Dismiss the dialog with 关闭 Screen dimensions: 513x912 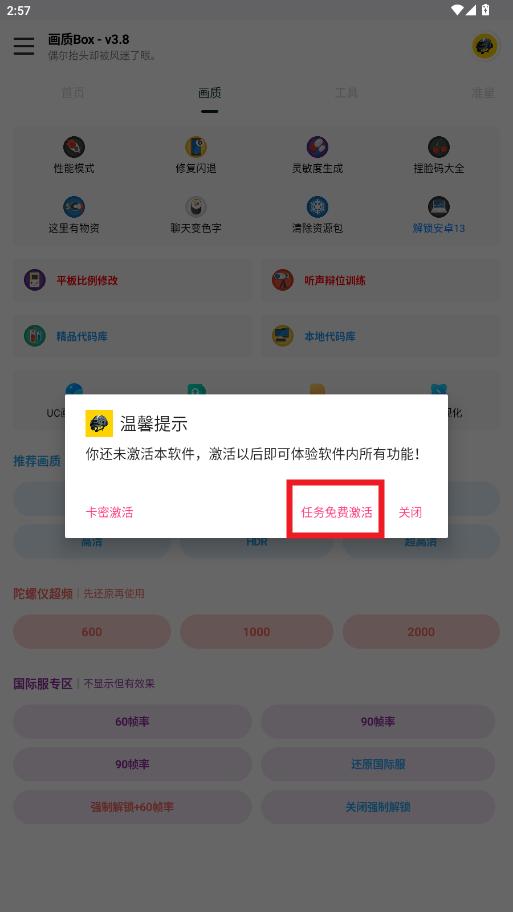click(x=409, y=512)
